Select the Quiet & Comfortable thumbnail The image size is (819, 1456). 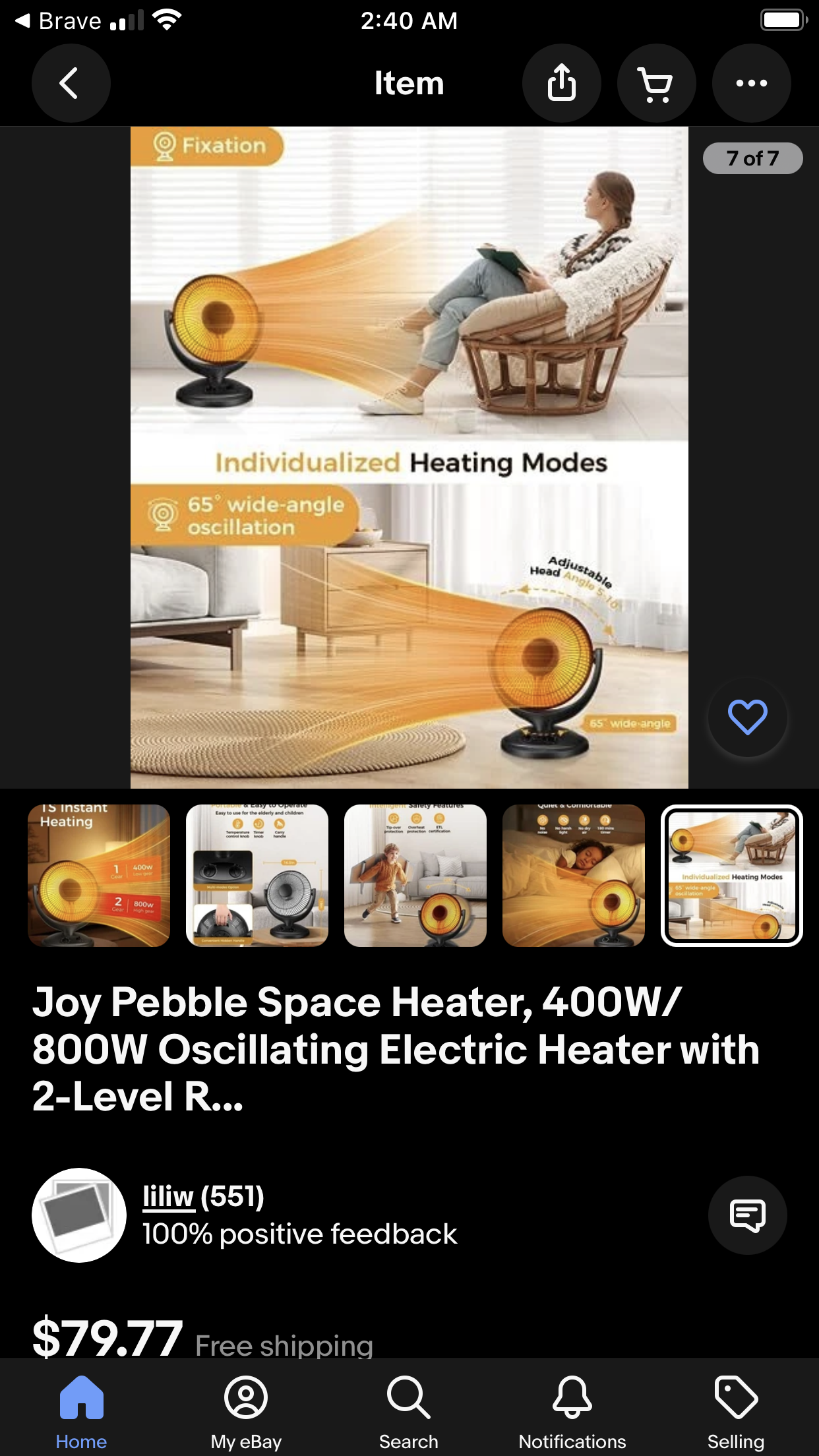(574, 875)
